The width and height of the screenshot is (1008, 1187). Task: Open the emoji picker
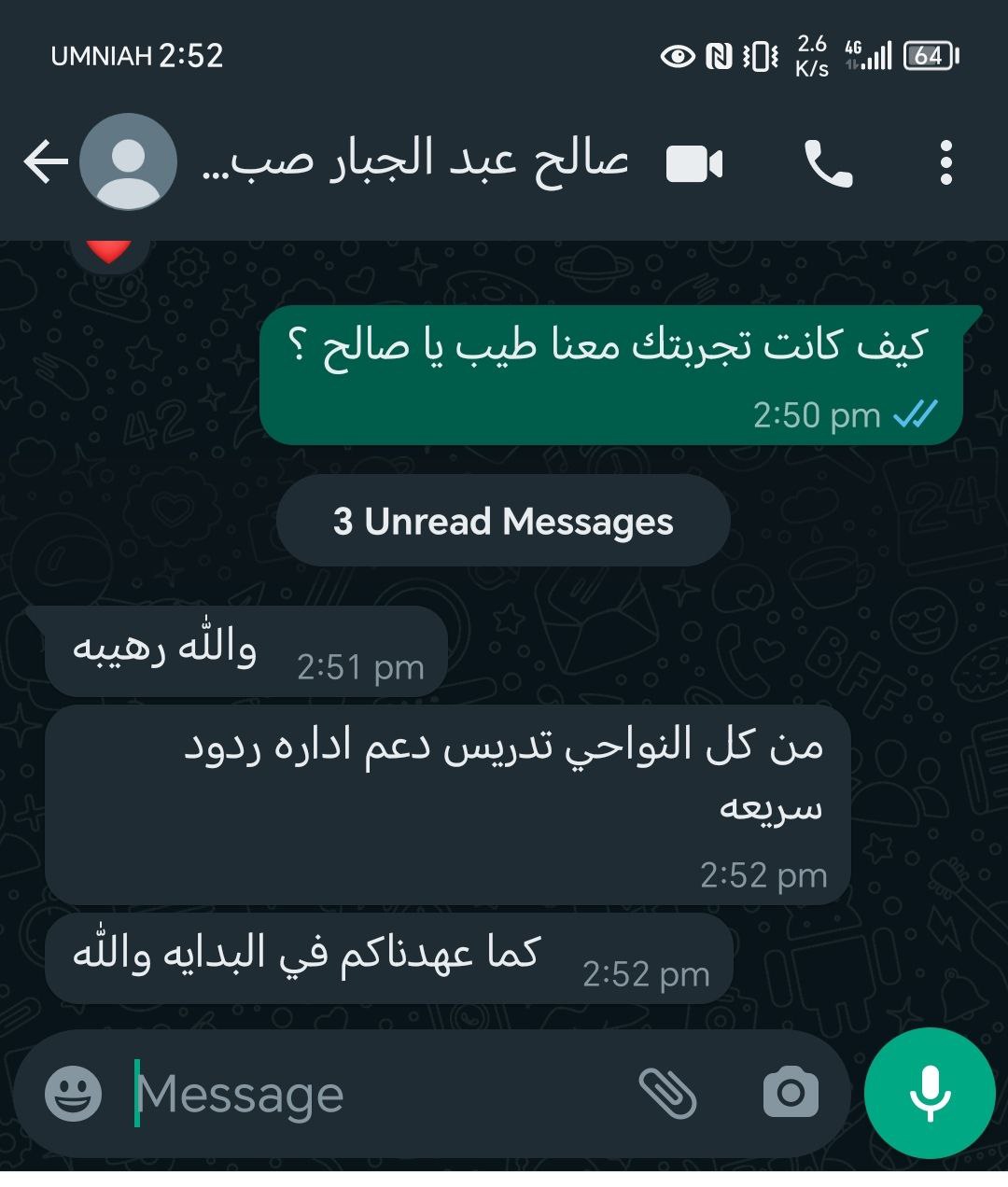tap(74, 1093)
